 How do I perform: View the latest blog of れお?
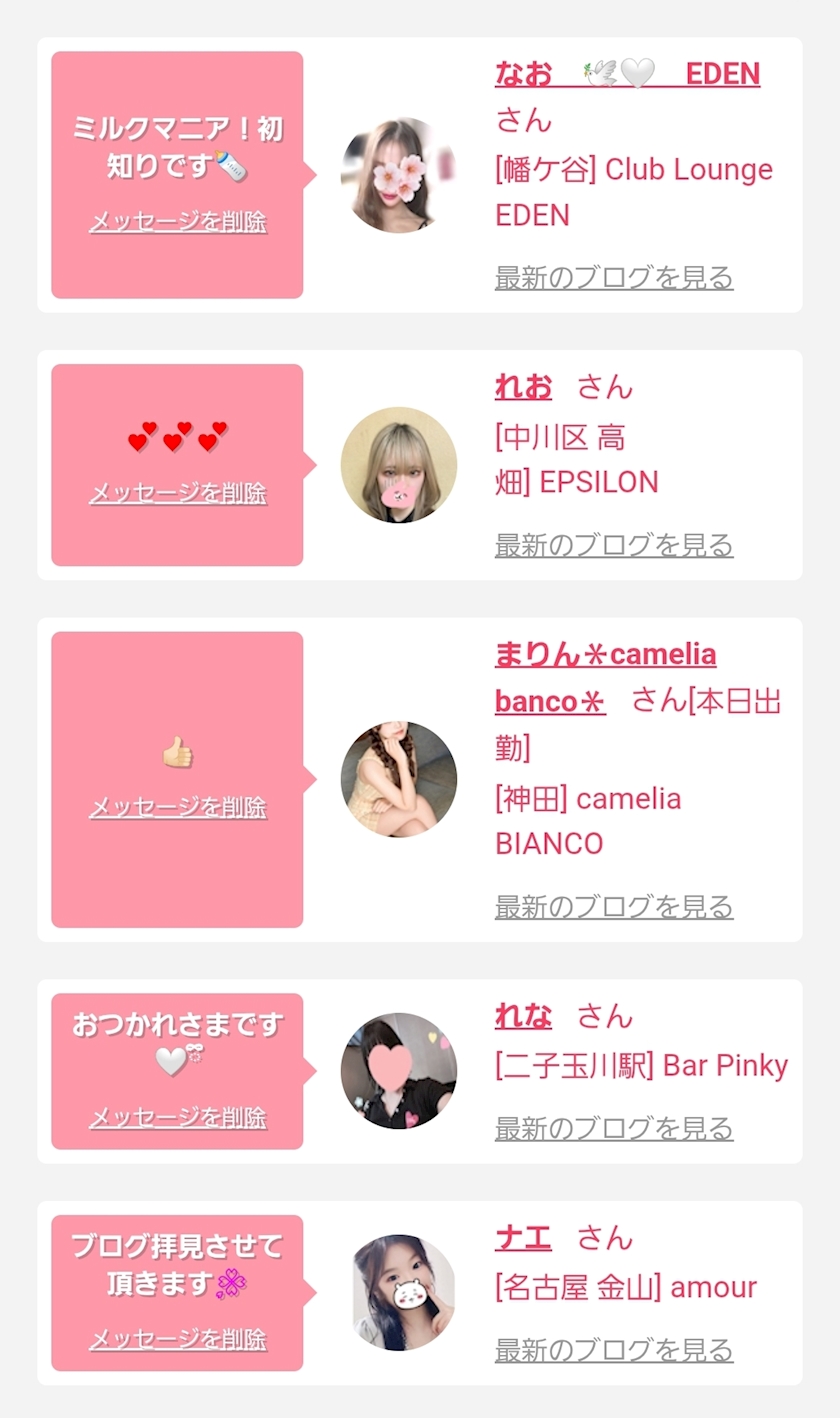click(x=614, y=545)
